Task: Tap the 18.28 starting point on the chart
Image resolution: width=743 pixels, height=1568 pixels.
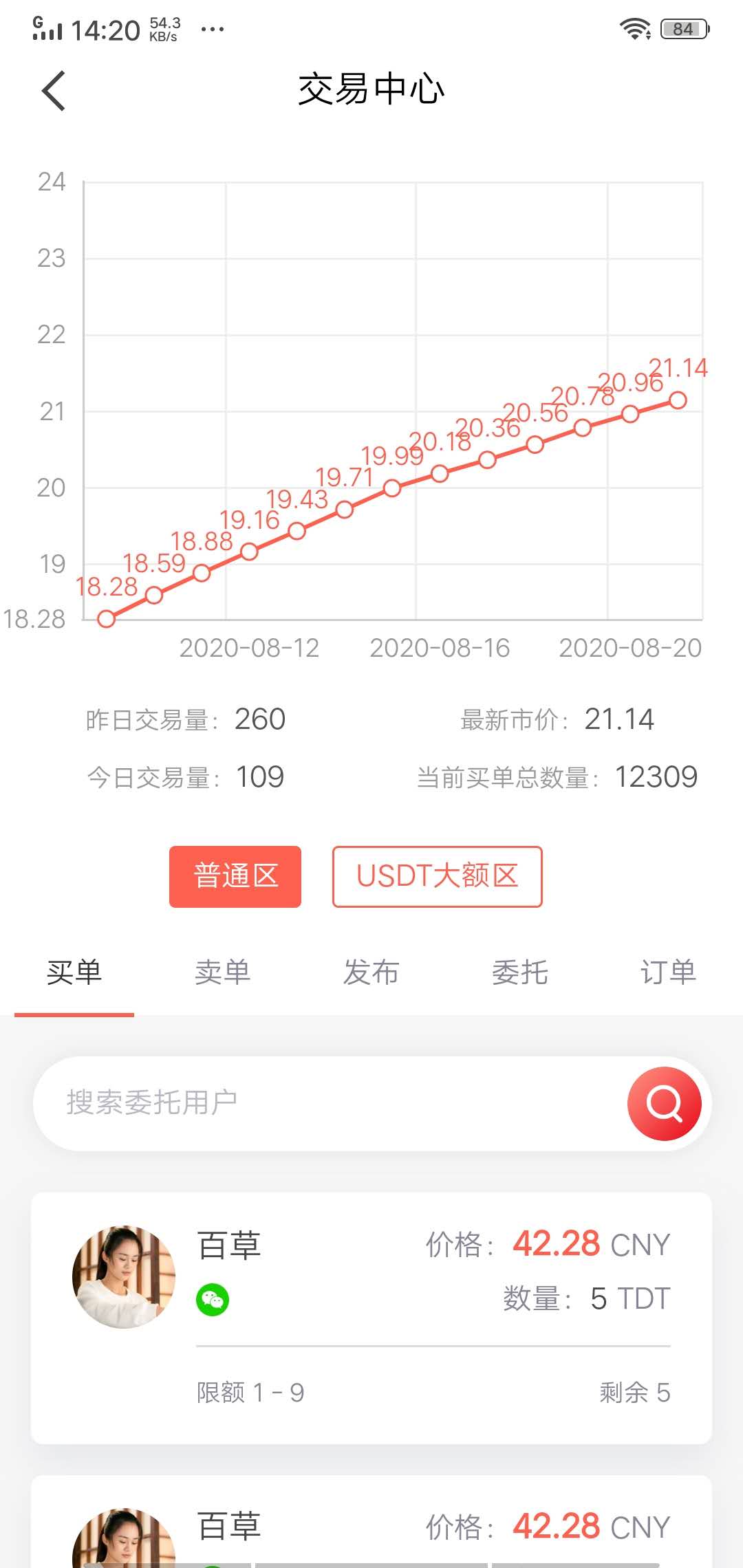Action: point(107,619)
